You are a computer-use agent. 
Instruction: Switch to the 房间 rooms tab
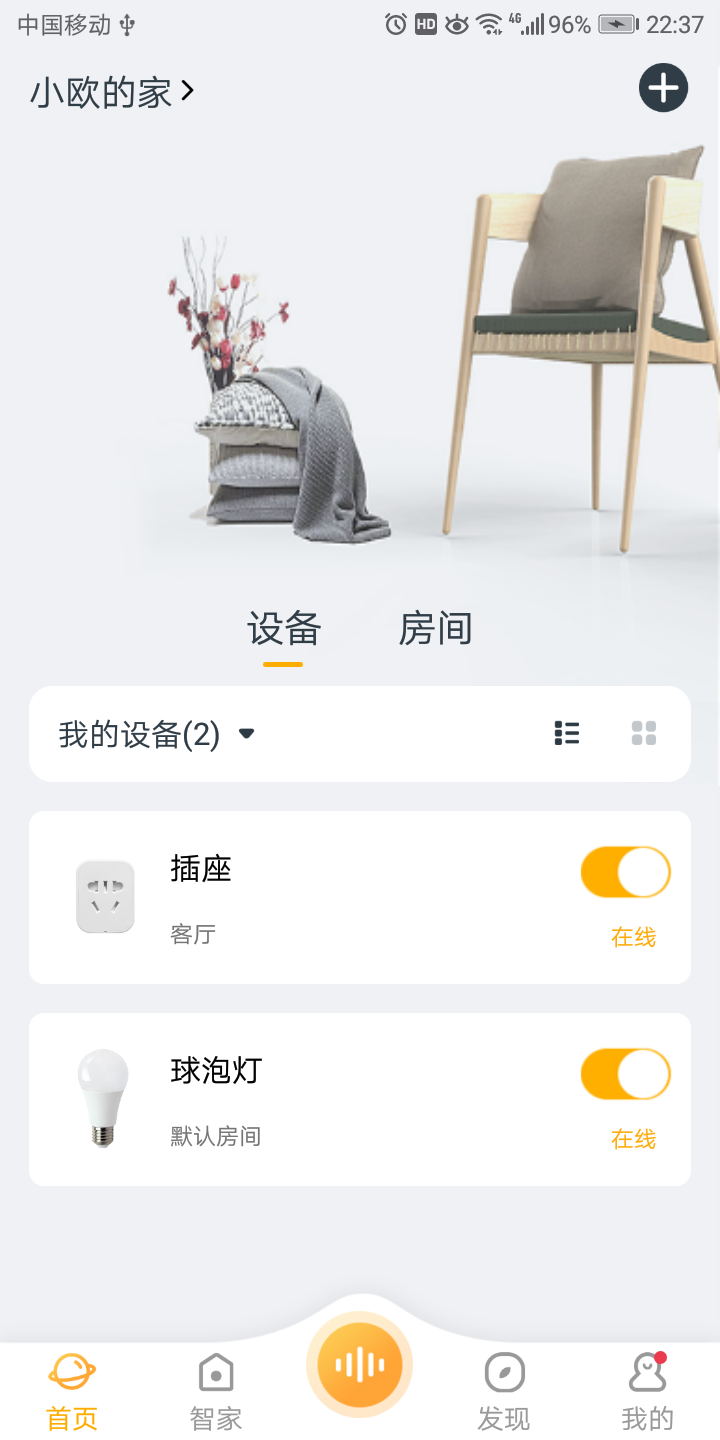tap(435, 628)
